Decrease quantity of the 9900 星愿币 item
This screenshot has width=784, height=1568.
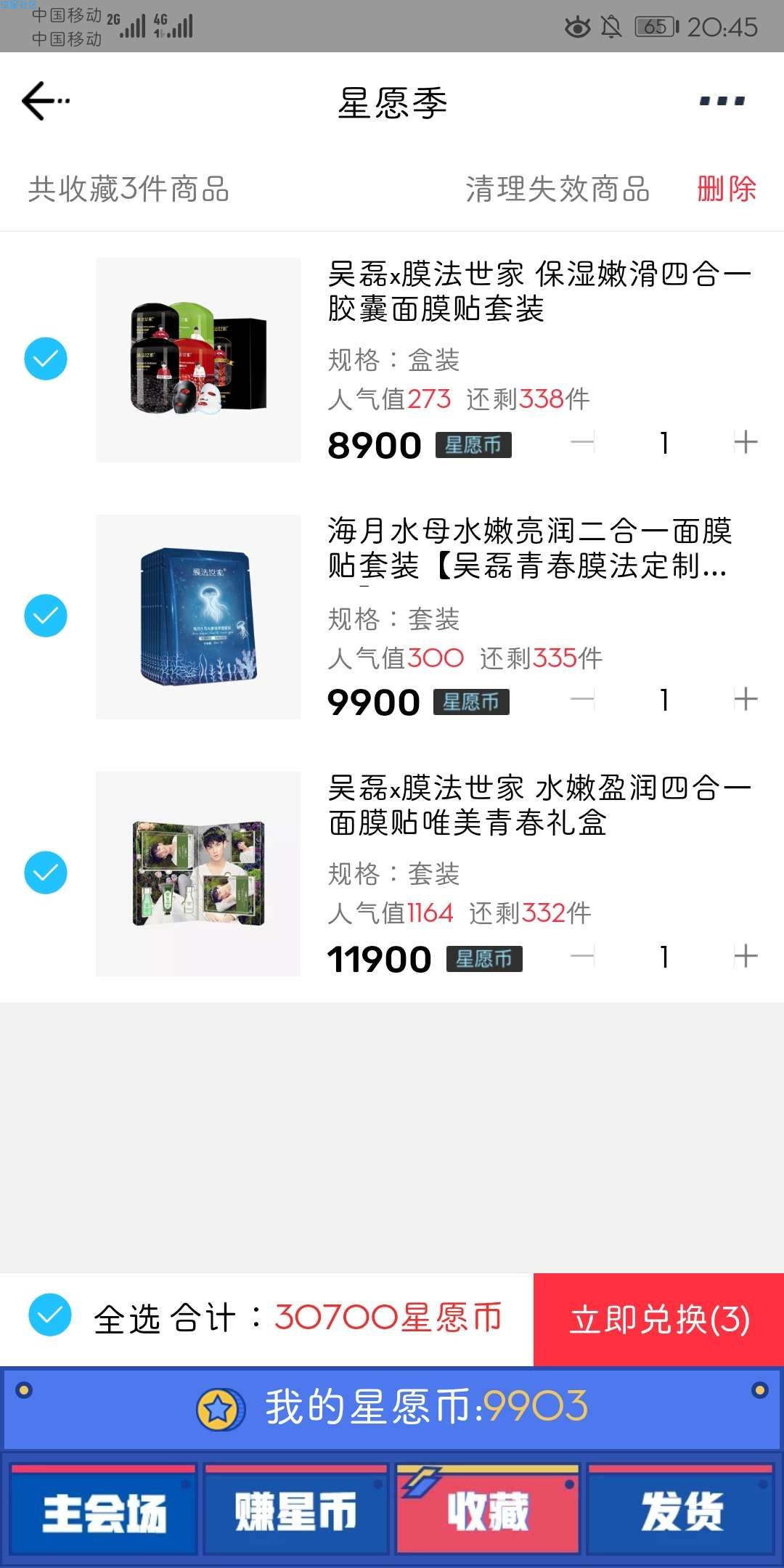click(x=582, y=699)
